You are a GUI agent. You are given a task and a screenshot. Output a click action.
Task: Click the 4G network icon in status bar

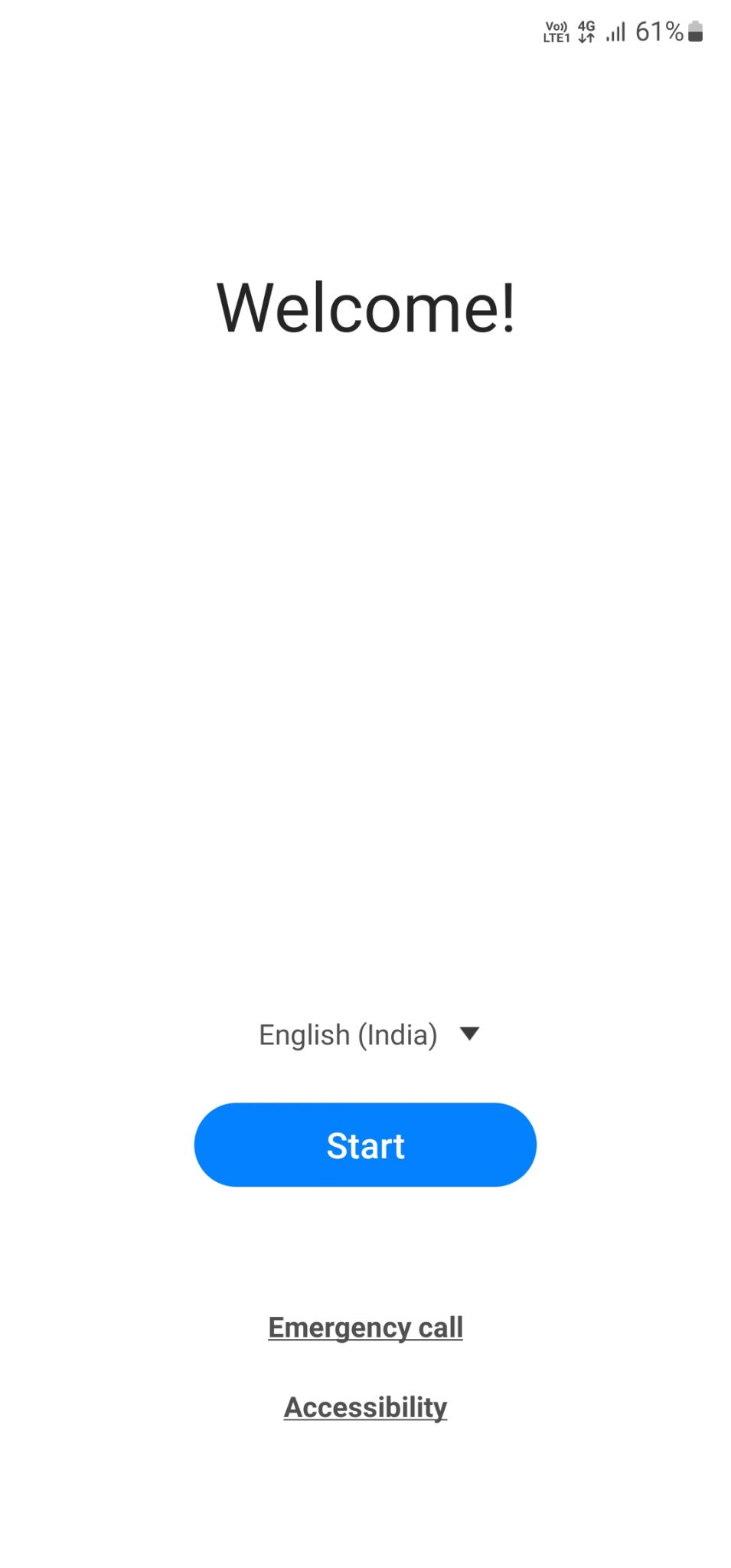click(585, 25)
